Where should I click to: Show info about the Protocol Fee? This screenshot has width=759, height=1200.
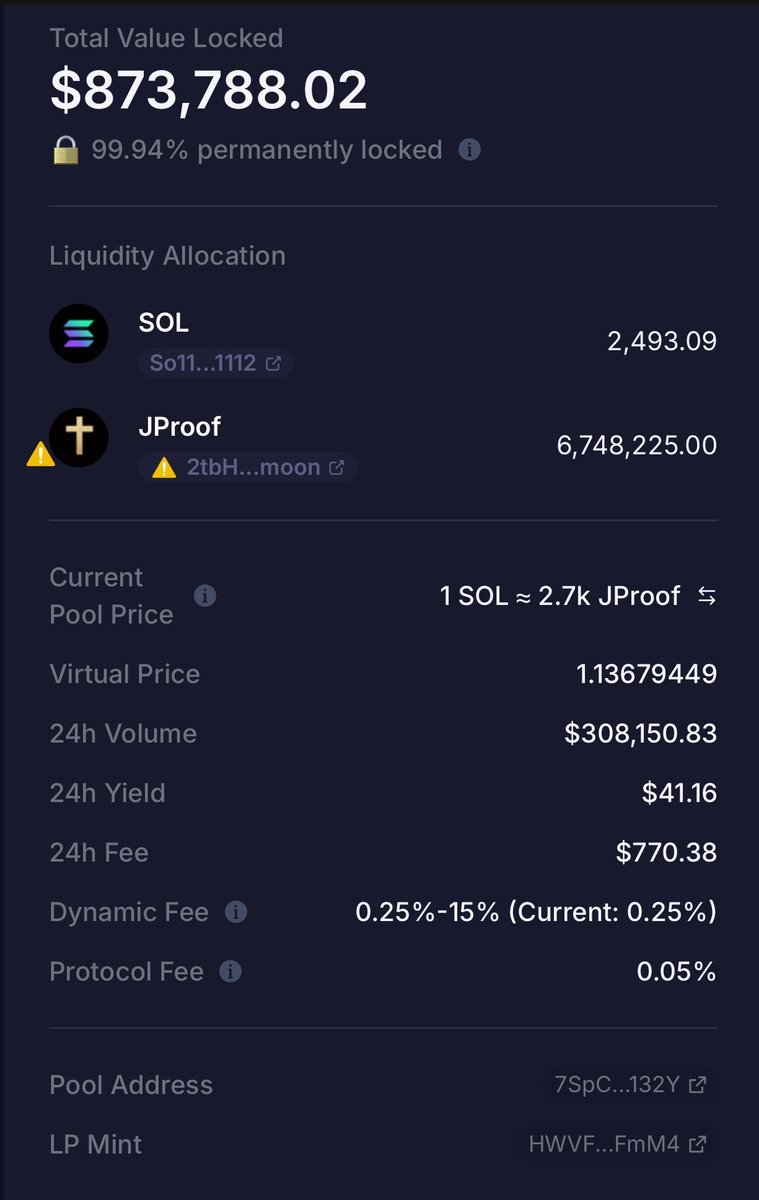click(x=230, y=971)
